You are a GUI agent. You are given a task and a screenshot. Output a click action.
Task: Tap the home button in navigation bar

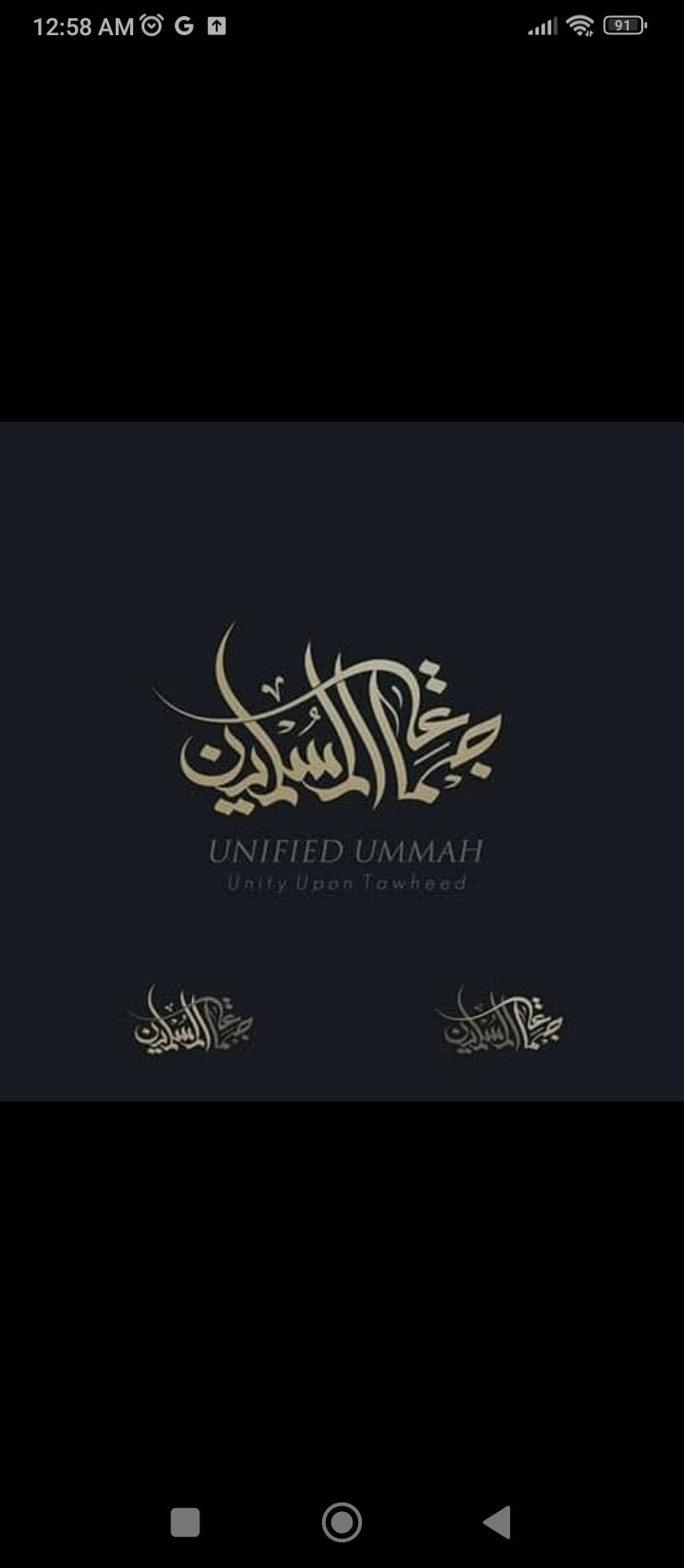[x=342, y=1521]
